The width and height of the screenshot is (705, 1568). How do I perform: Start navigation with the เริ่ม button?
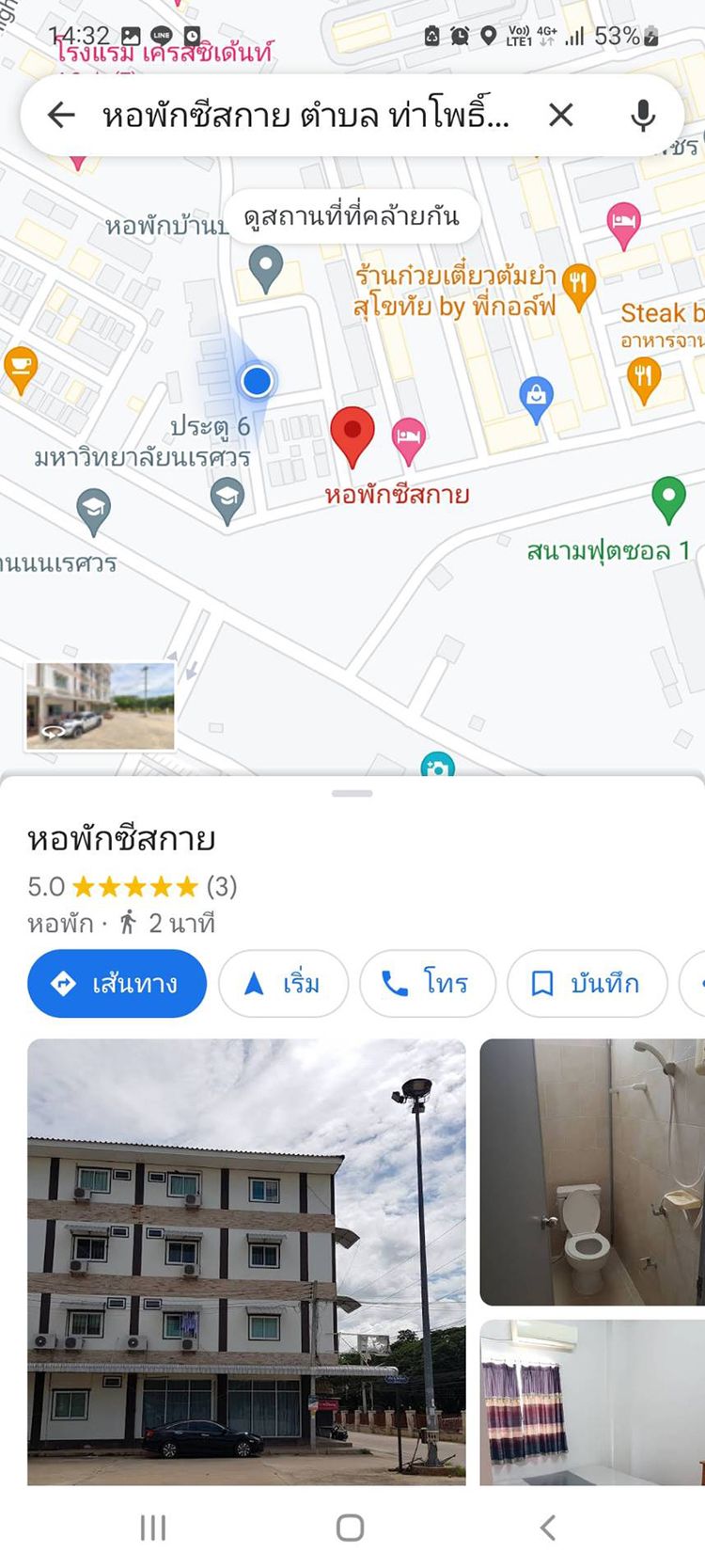283,984
